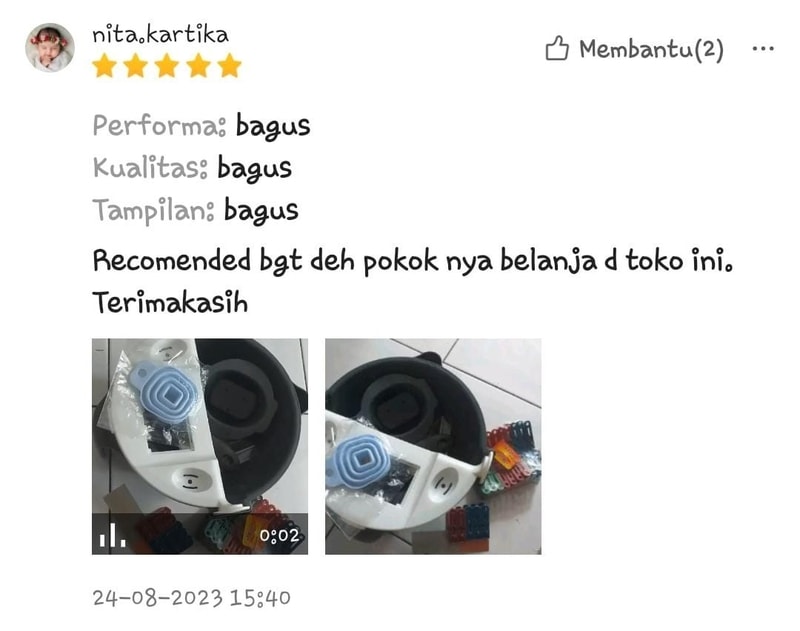This screenshot has width=800, height=631.
Task: Open nita.kartika's profile avatar
Action: 49,48
